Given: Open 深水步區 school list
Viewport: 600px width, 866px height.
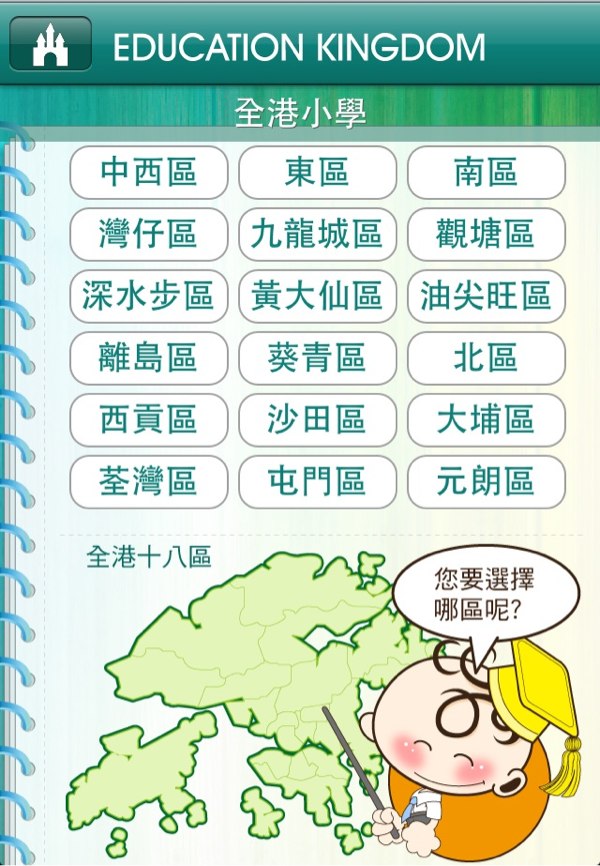Looking at the screenshot, I should pyautogui.click(x=148, y=297).
